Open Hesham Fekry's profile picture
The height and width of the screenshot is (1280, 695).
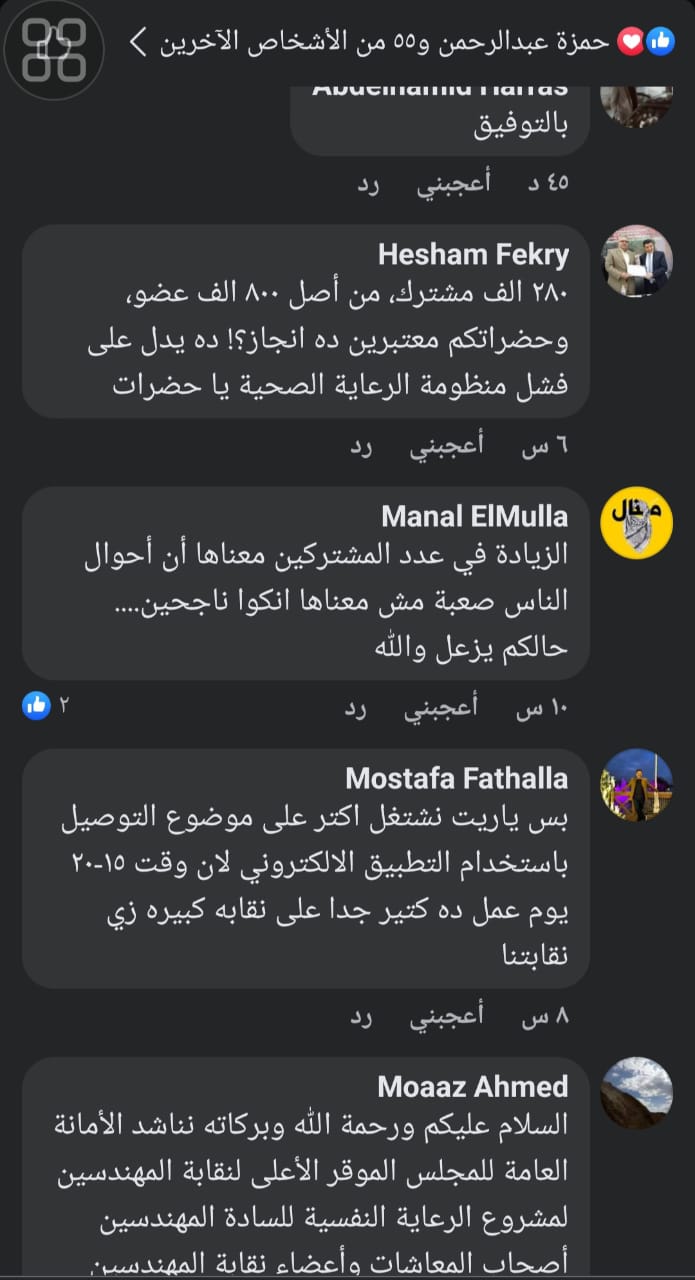point(636,259)
